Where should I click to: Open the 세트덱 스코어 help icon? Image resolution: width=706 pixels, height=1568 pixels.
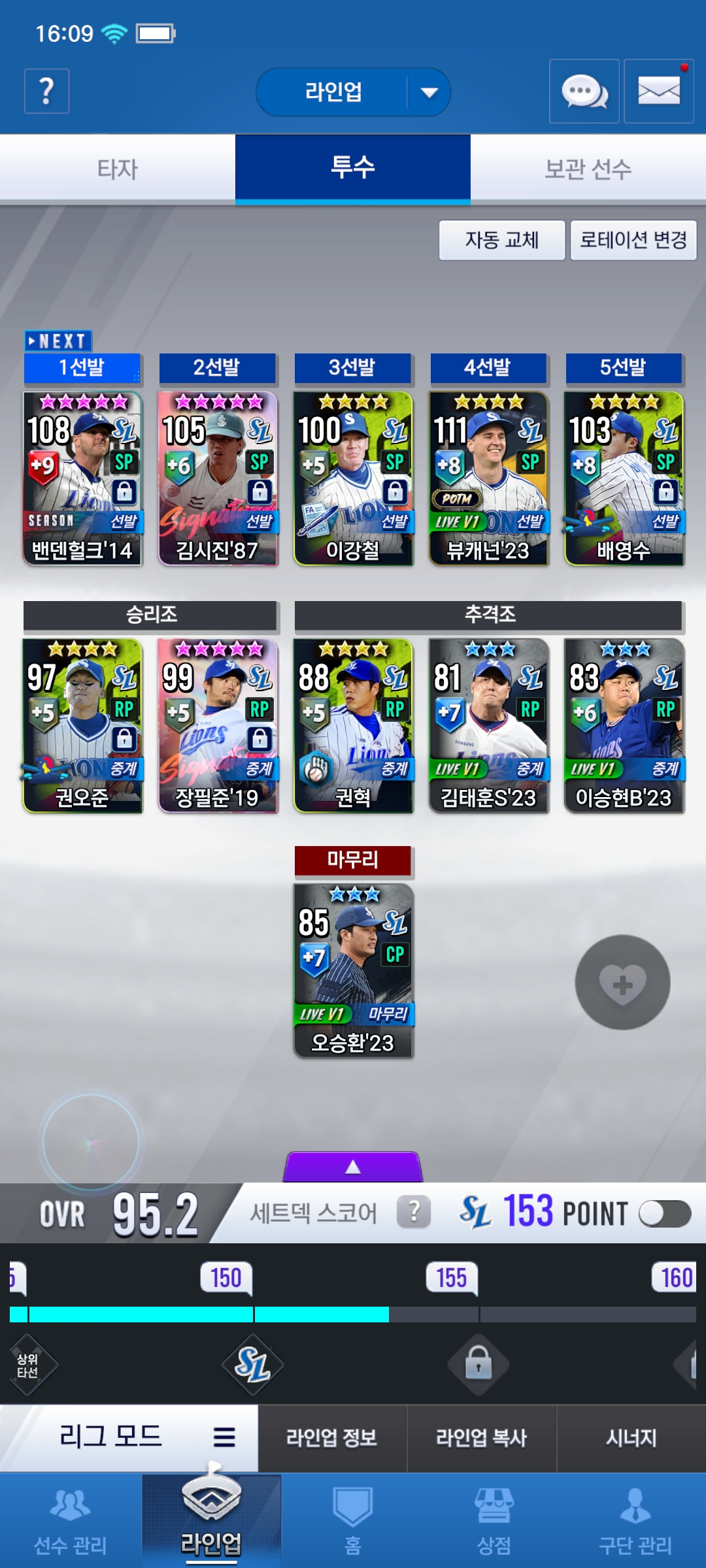click(414, 1213)
